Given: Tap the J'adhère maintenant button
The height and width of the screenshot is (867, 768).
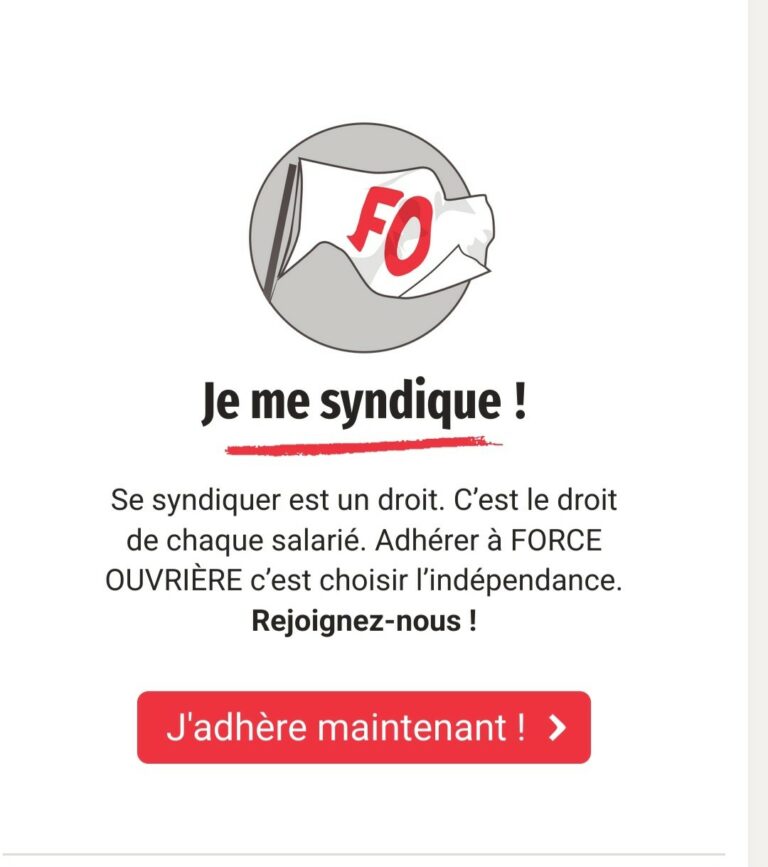Looking at the screenshot, I should 364,727.
